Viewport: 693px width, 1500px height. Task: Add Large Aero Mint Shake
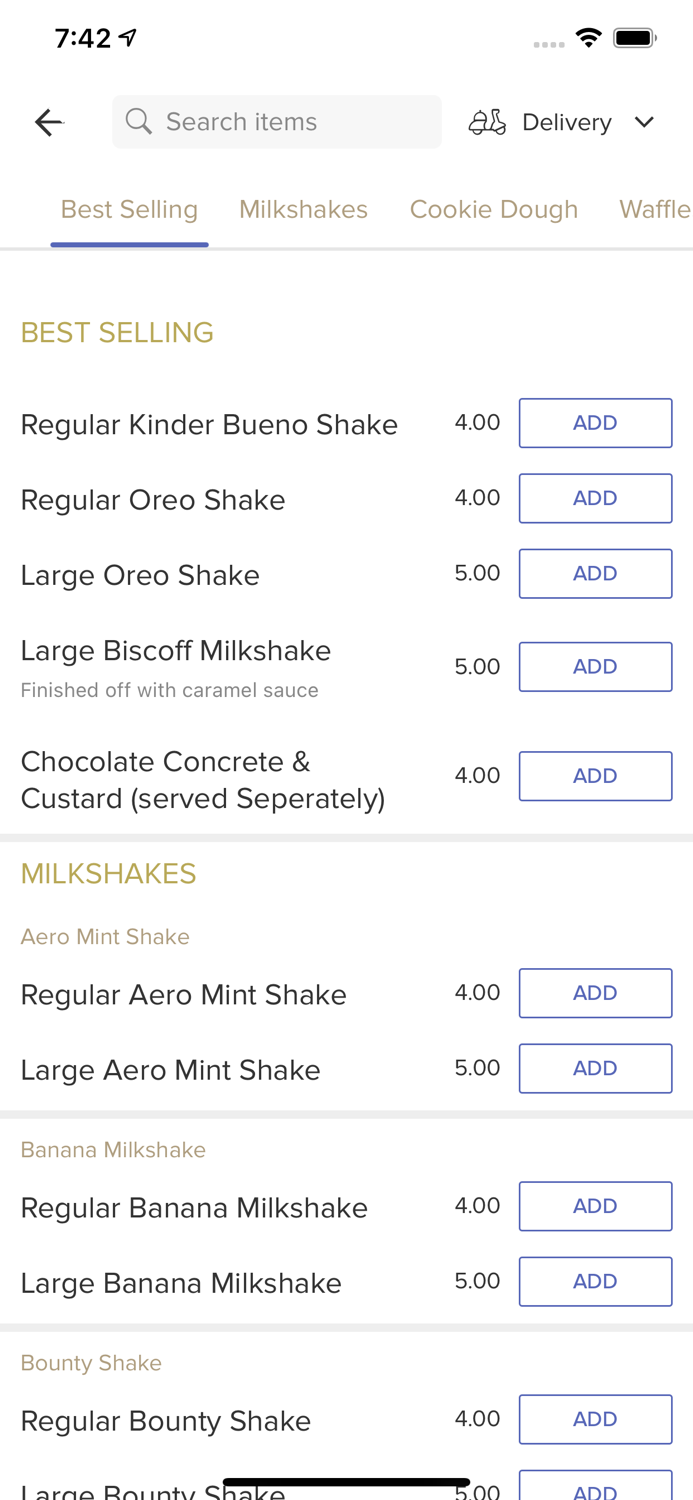[x=595, y=1068]
